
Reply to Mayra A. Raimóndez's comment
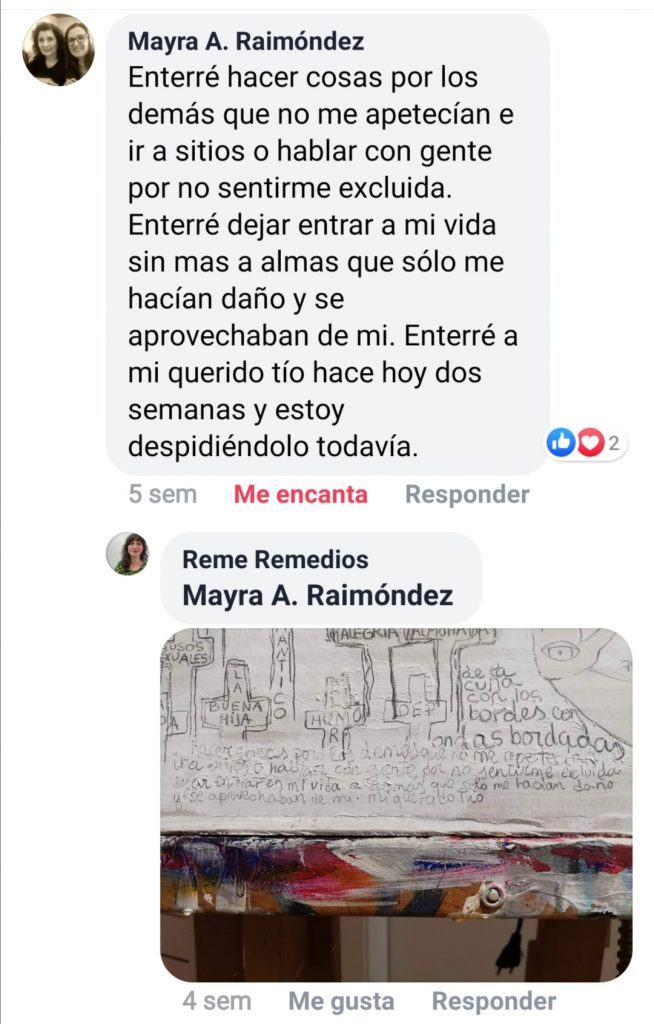(467, 494)
